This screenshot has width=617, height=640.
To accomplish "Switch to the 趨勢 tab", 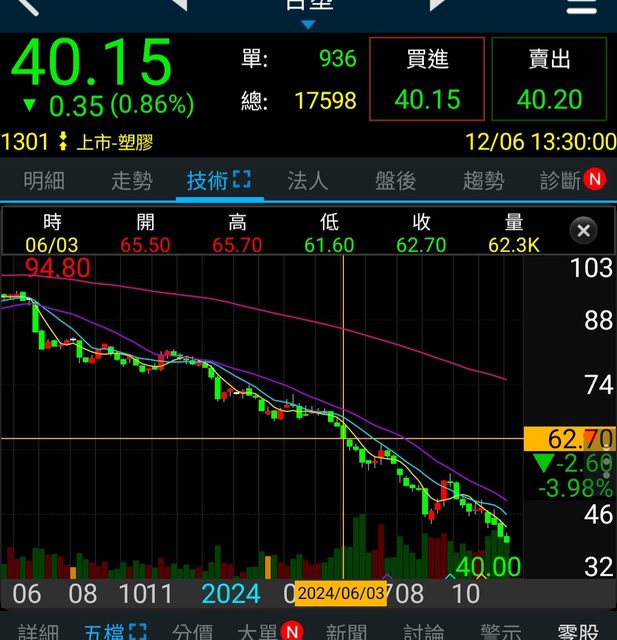I will coord(483,181).
